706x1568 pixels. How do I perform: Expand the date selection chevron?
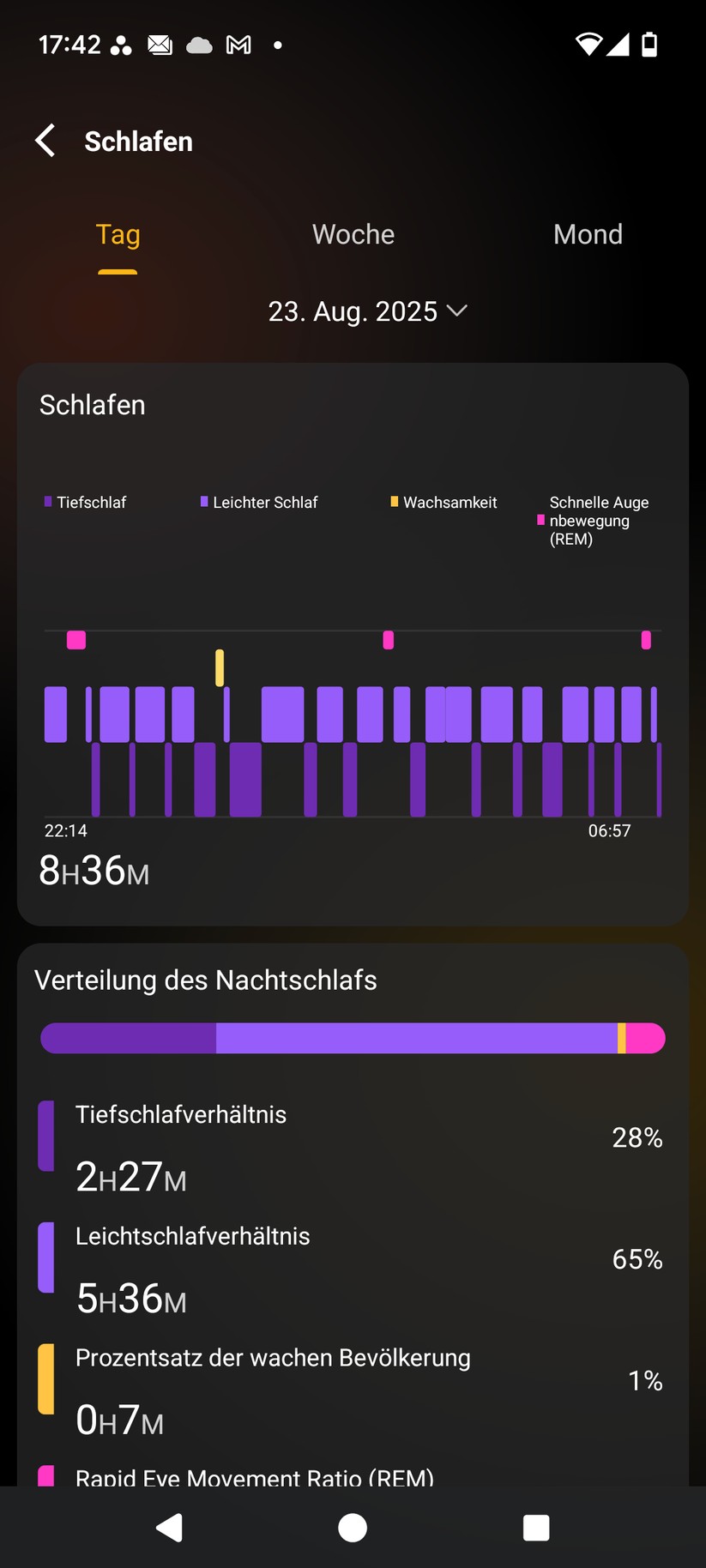coord(456,311)
